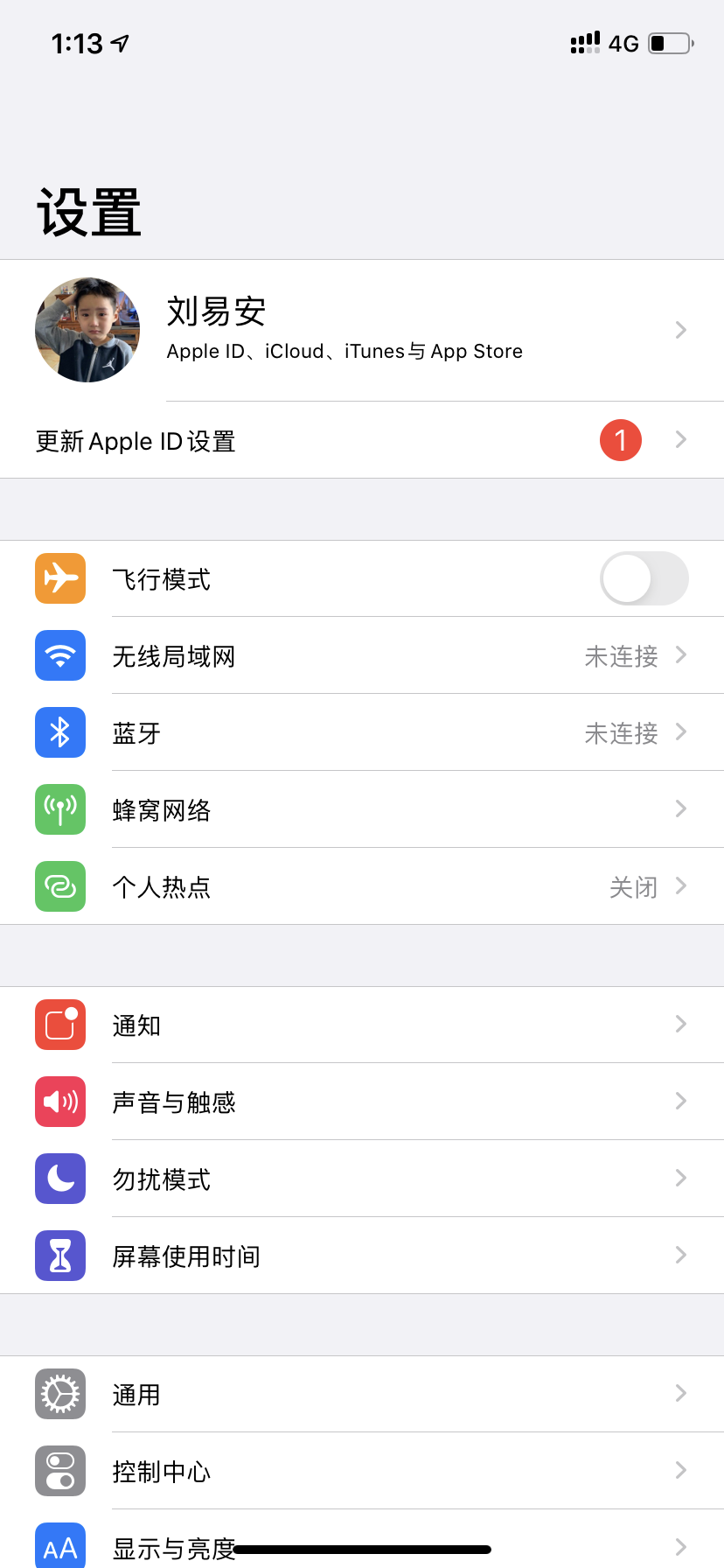
Task: Open 无线局域网 settings
Action: [362, 655]
